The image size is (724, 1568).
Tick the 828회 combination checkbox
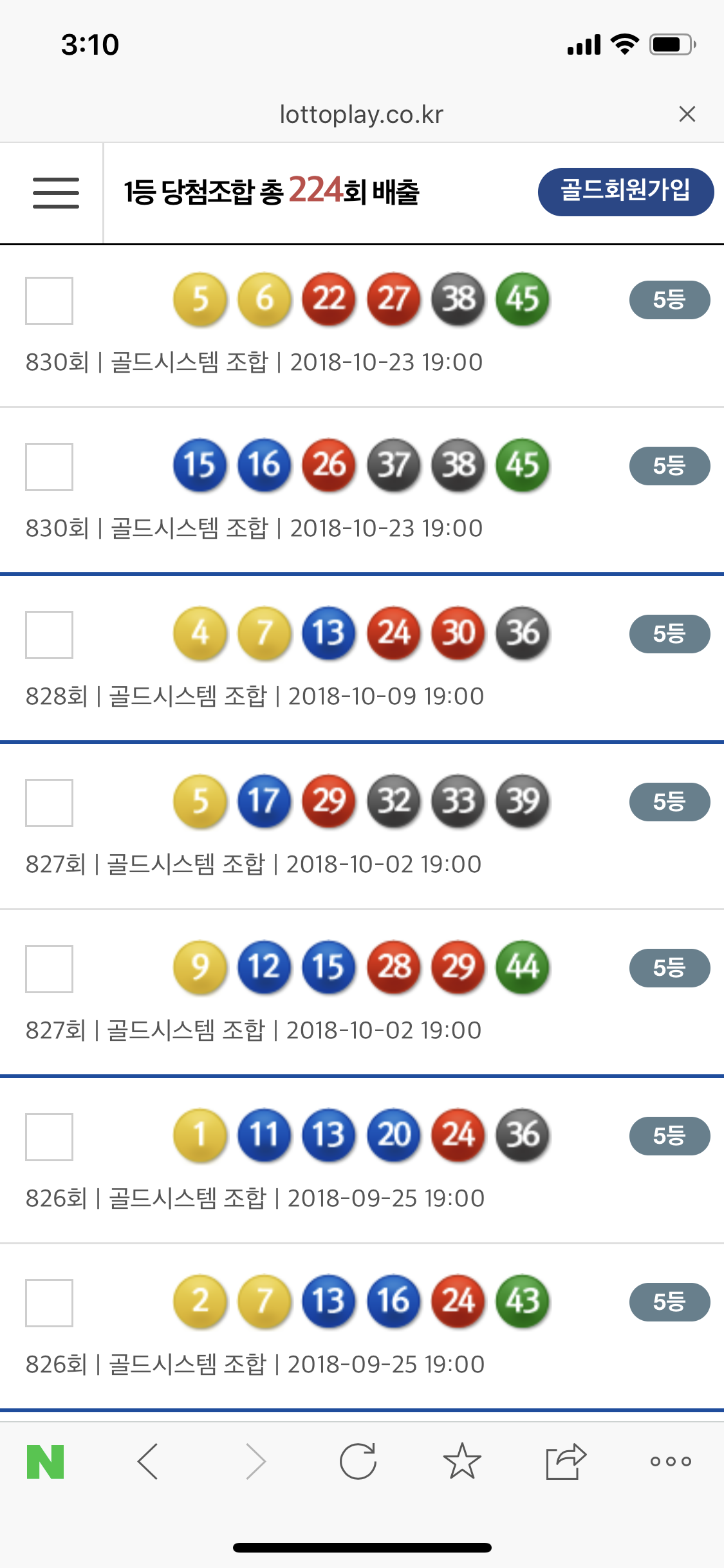[x=49, y=635]
